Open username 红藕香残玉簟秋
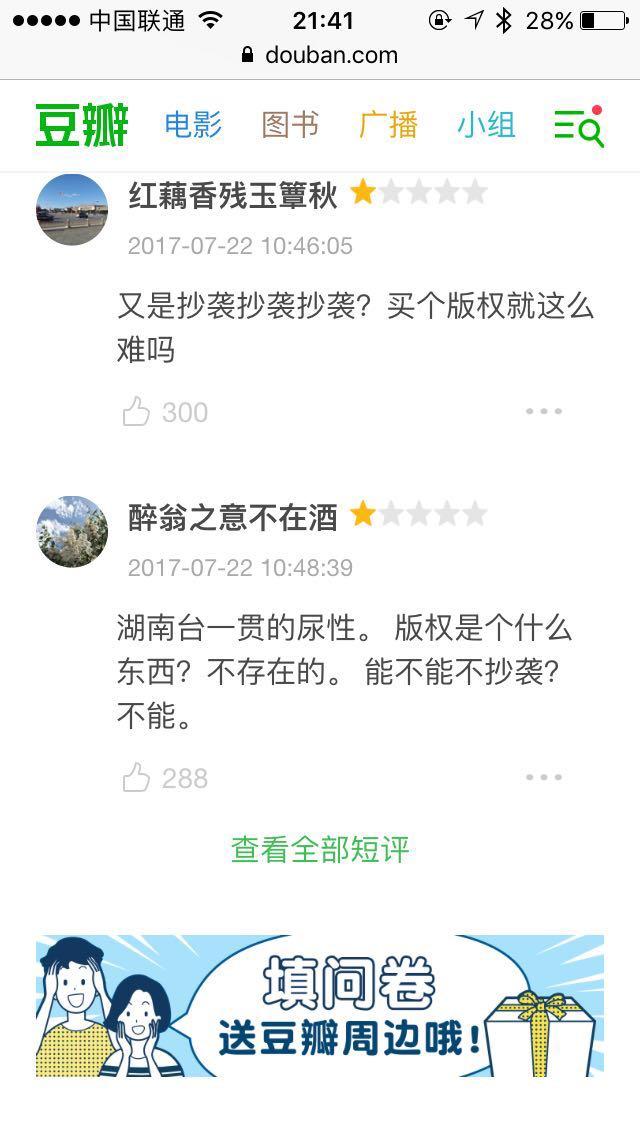 [233, 196]
